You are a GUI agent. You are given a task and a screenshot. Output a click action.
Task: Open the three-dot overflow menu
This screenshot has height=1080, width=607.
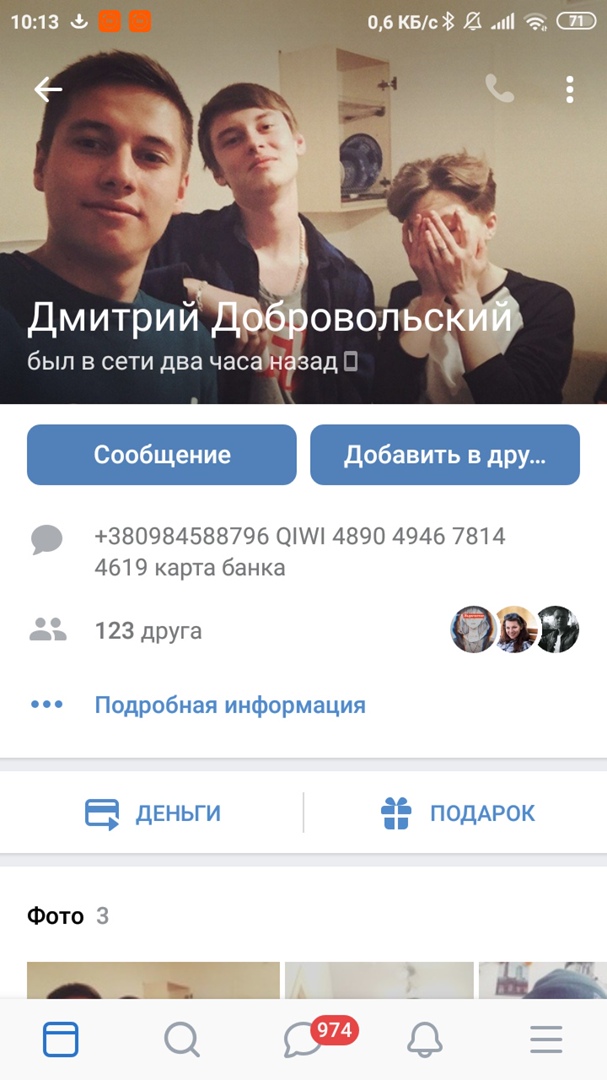569,90
